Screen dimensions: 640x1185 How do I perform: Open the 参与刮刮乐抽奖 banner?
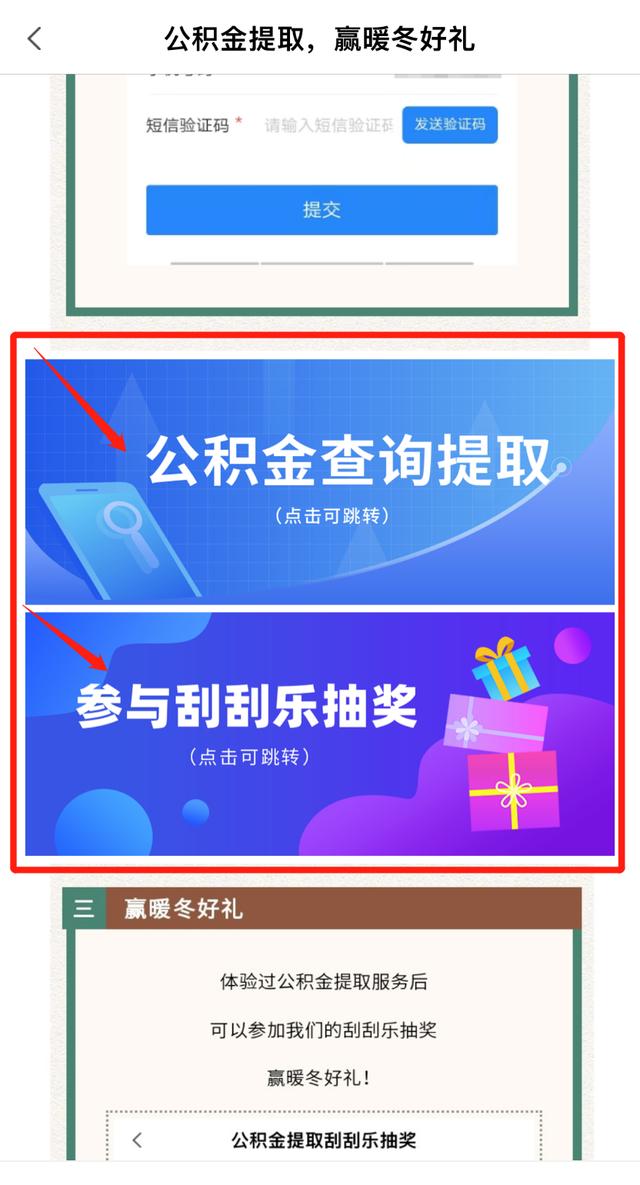(x=320, y=732)
